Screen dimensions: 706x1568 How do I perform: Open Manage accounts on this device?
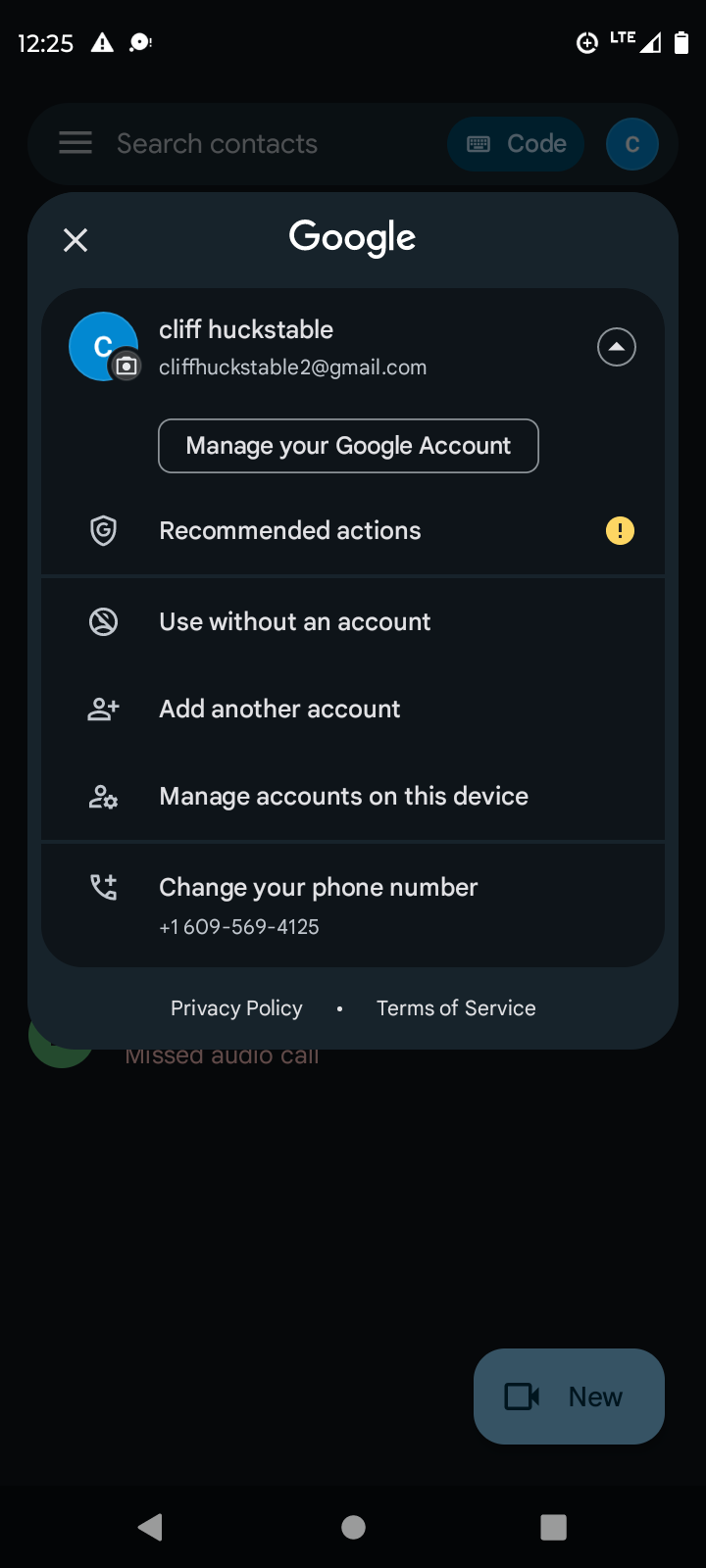[x=353, y=796]
